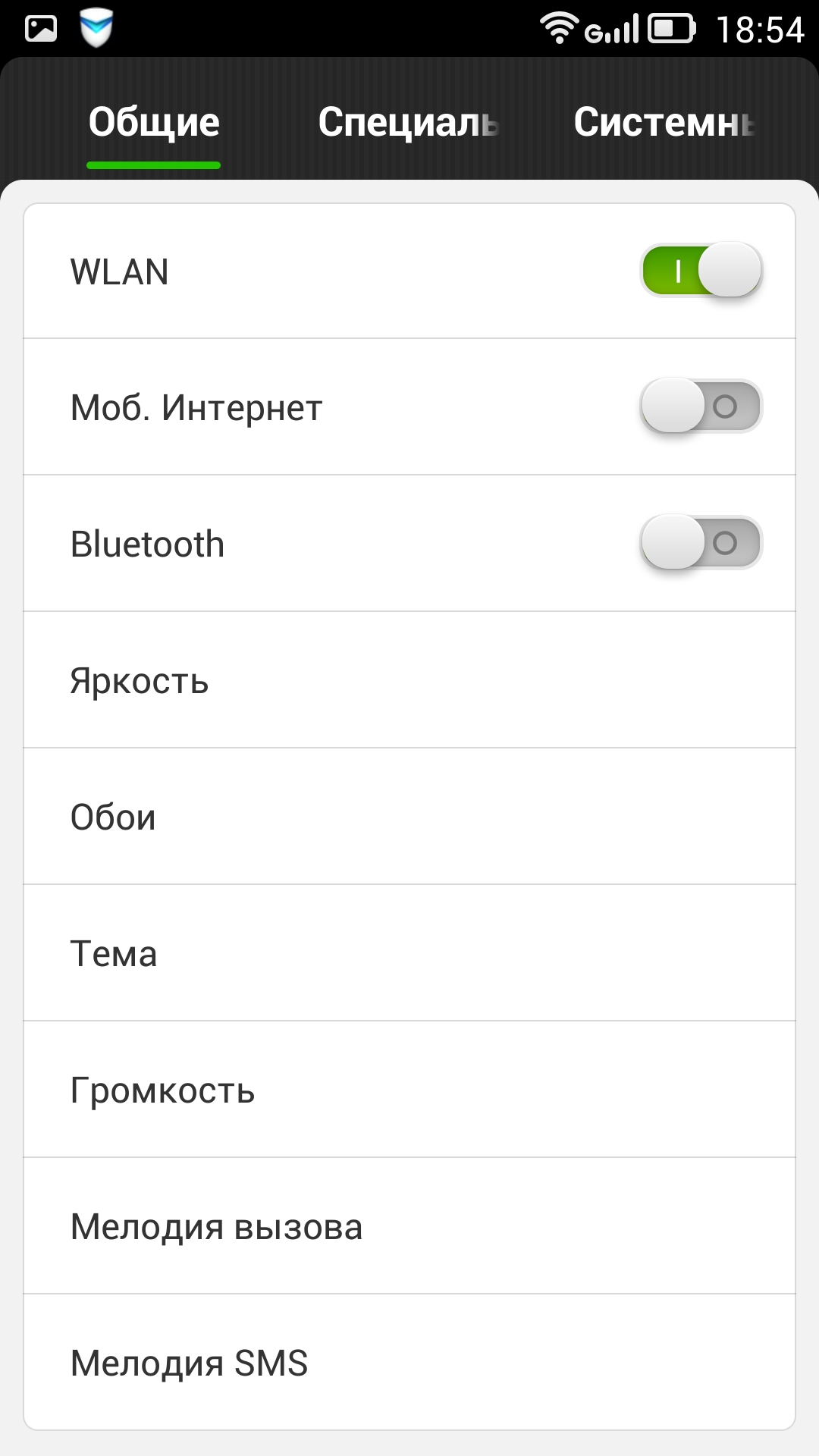Enable Моб. Интернет toggle

[701, 406]
